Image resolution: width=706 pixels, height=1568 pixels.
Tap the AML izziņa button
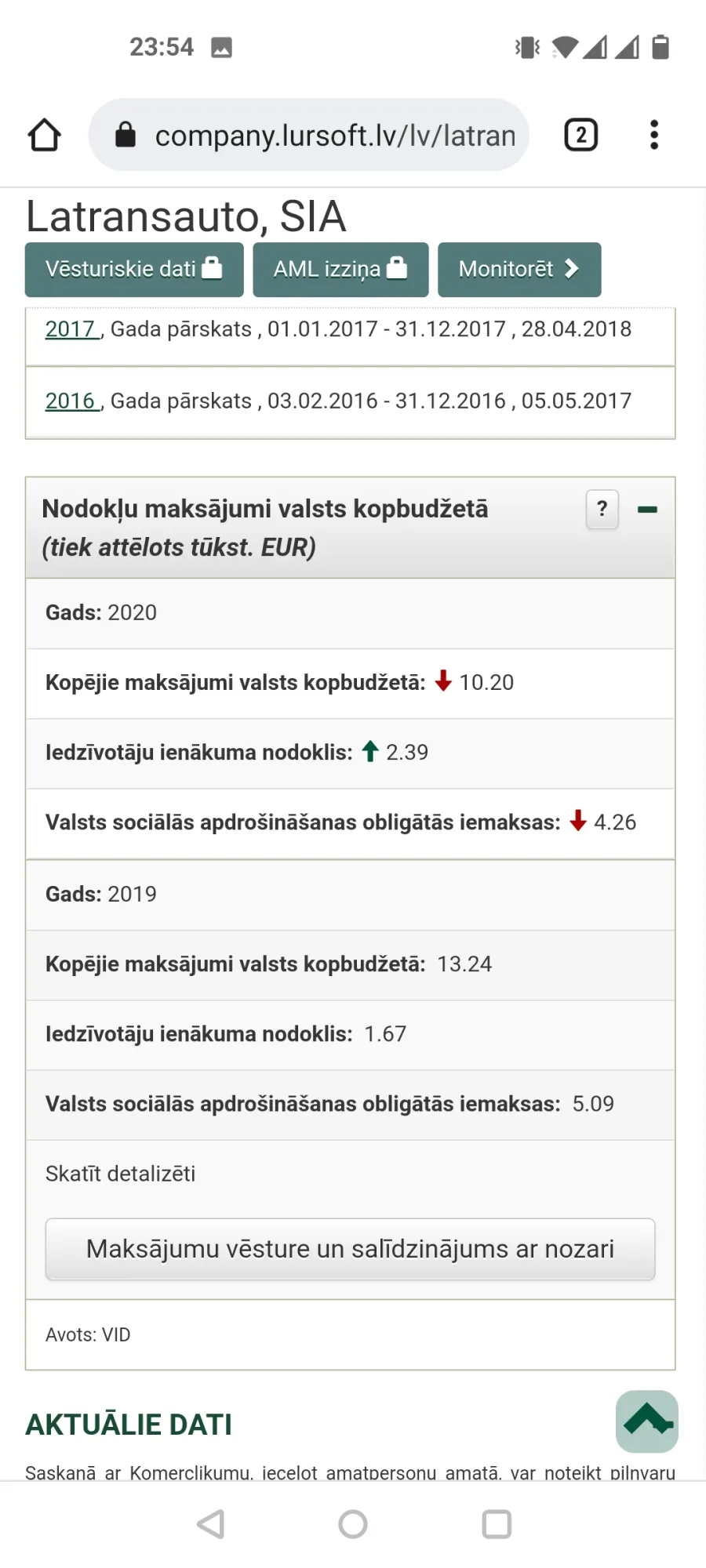click(x=340, y=270)
